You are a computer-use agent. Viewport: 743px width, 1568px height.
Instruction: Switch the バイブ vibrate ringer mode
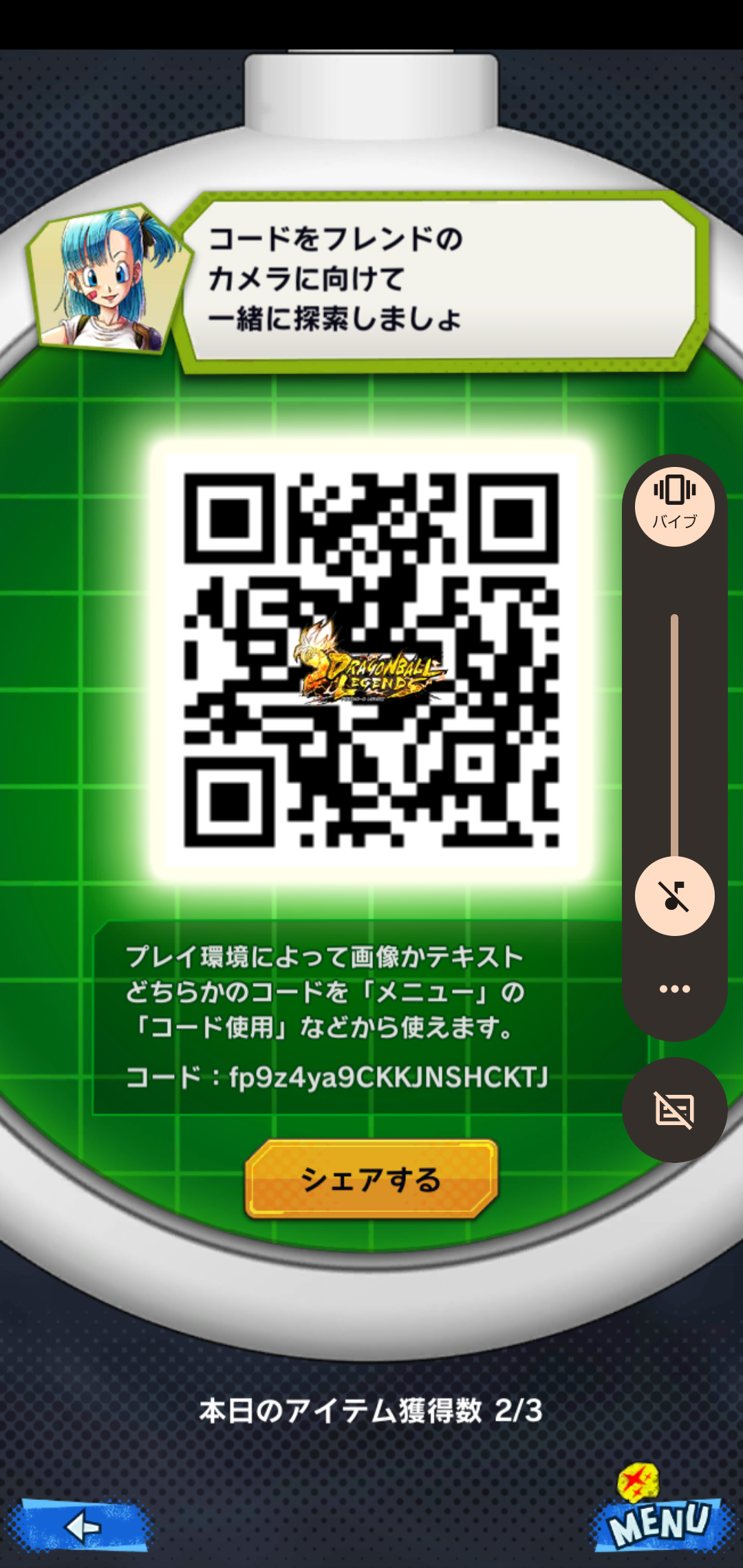tap(674, 506)
